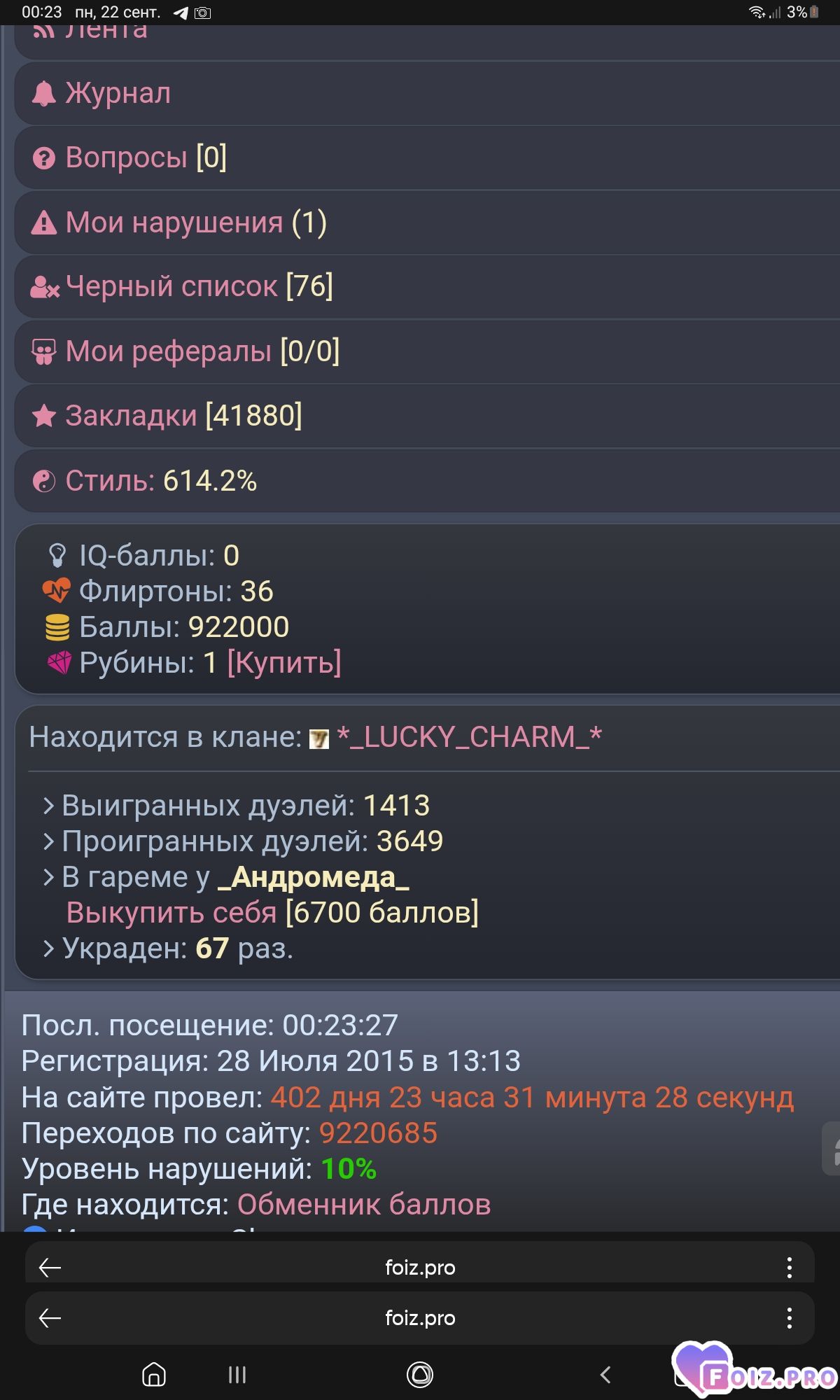Open the Журнал row

(x=118, y=93)
